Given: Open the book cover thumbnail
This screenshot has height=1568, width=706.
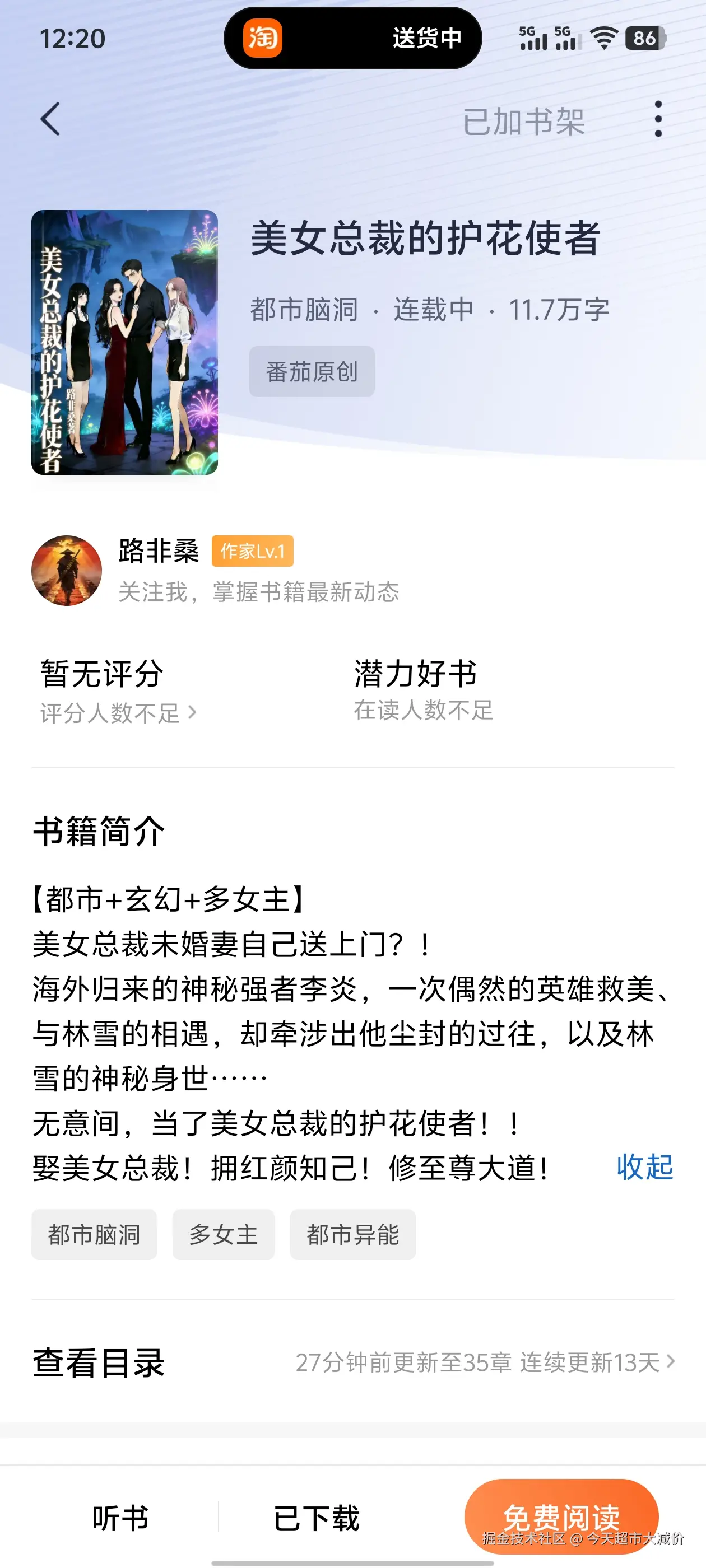Looking at the screenshot, I should point(125,344).
